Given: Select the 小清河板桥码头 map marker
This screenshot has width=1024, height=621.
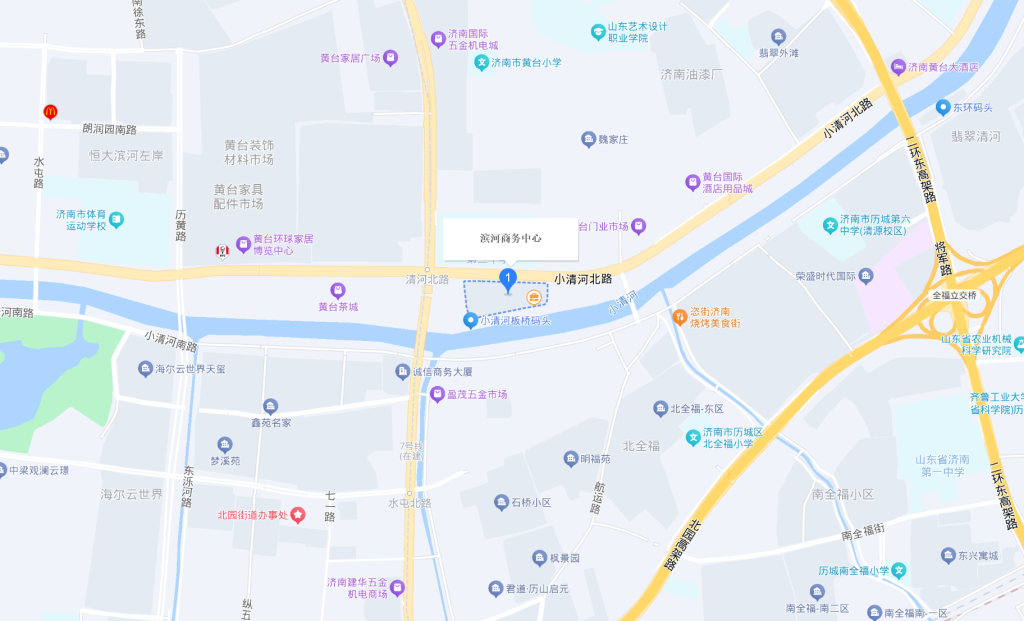Looking at the screenshot, I should [x=471, y=320].
